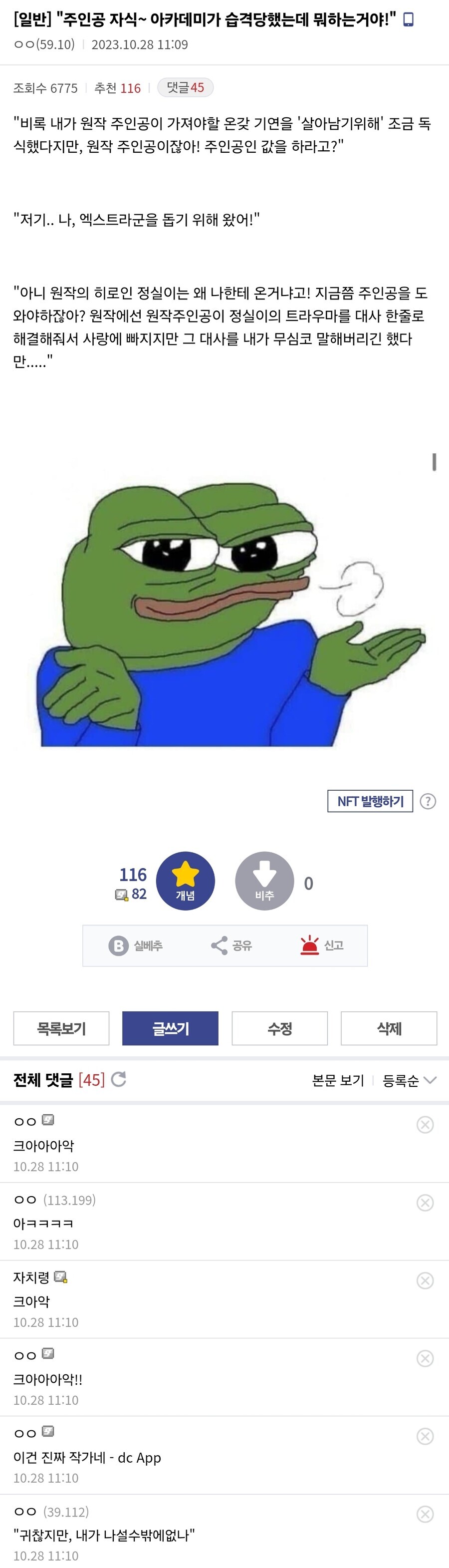
Task: Go back to the list with 목록보기
Action: tap(61, 1028)
